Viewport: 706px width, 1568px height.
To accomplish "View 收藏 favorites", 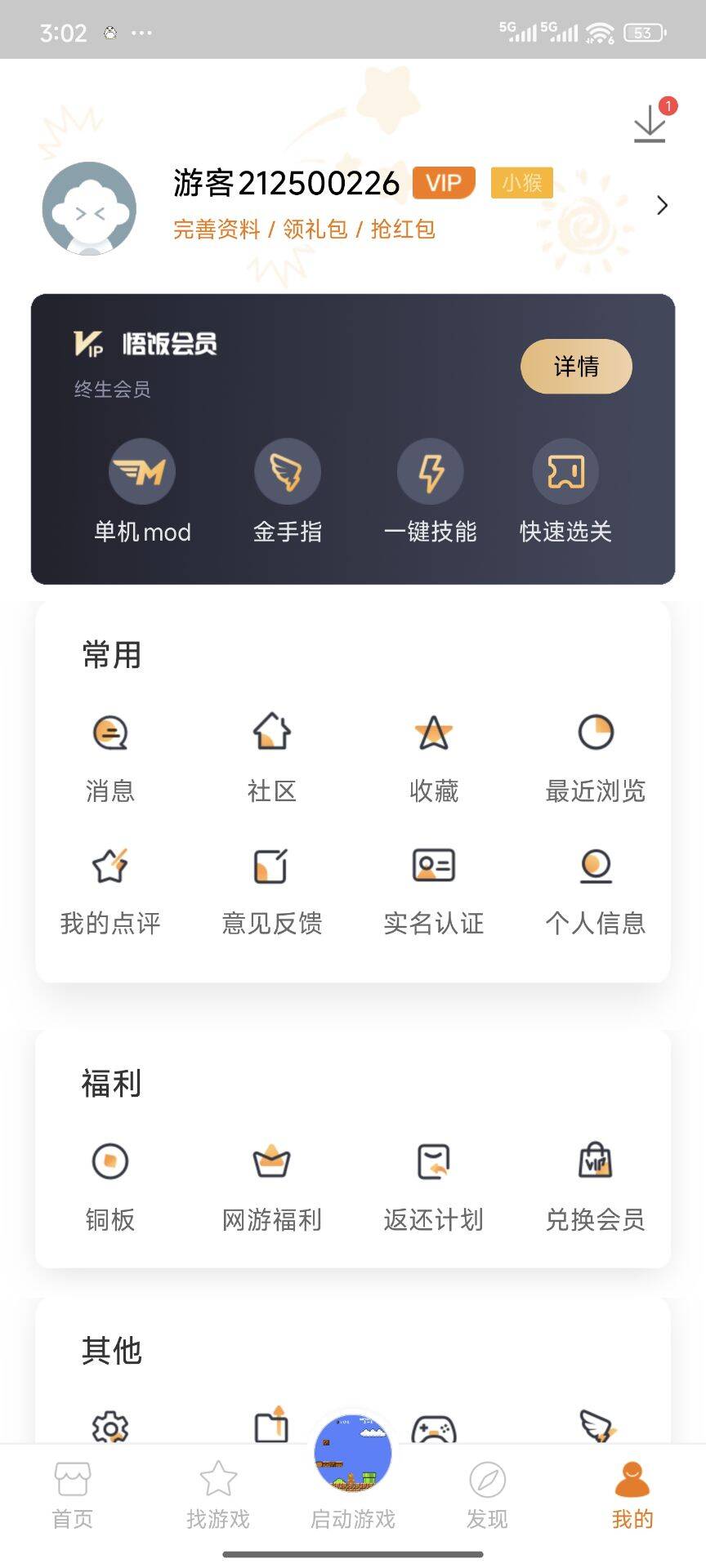I will (434, 758).
